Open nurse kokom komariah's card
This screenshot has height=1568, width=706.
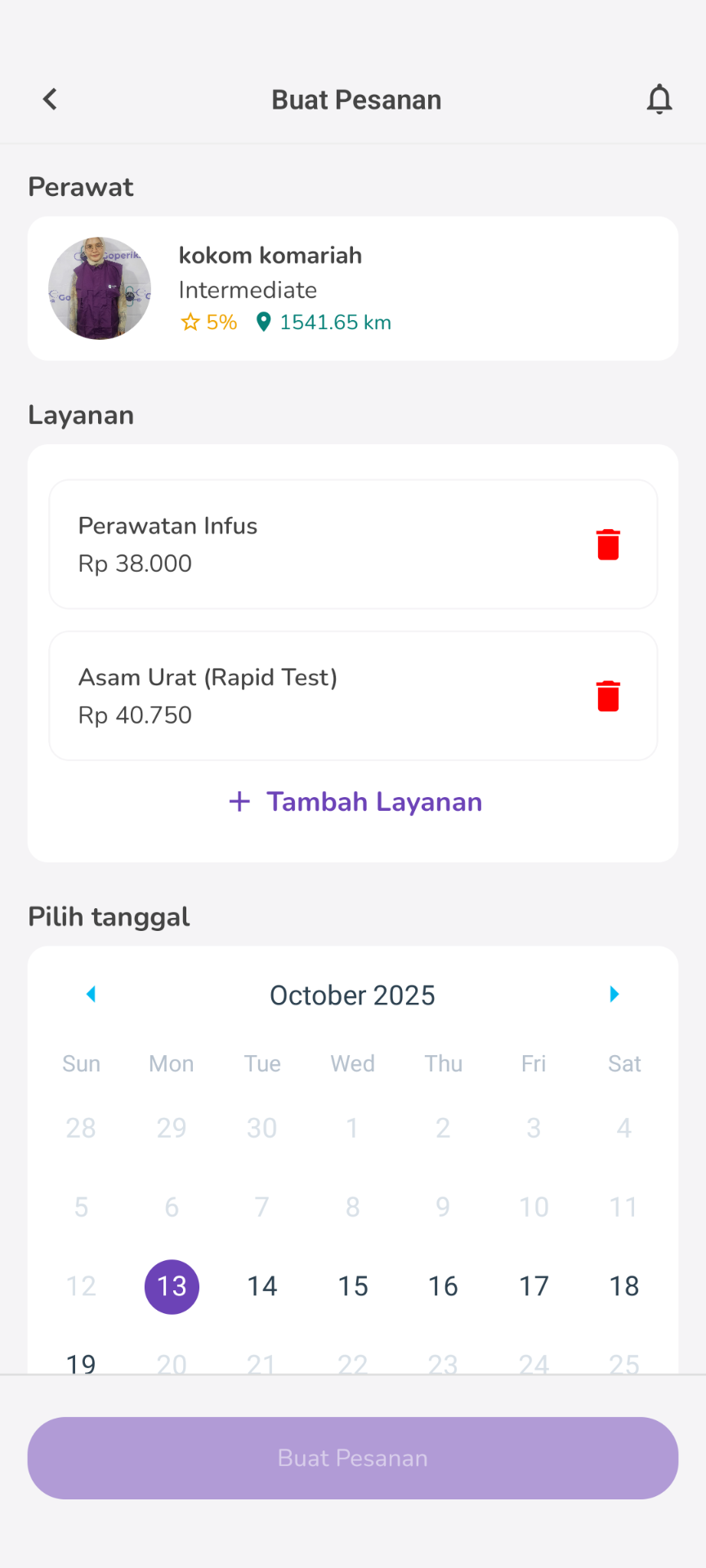(353, 288)
